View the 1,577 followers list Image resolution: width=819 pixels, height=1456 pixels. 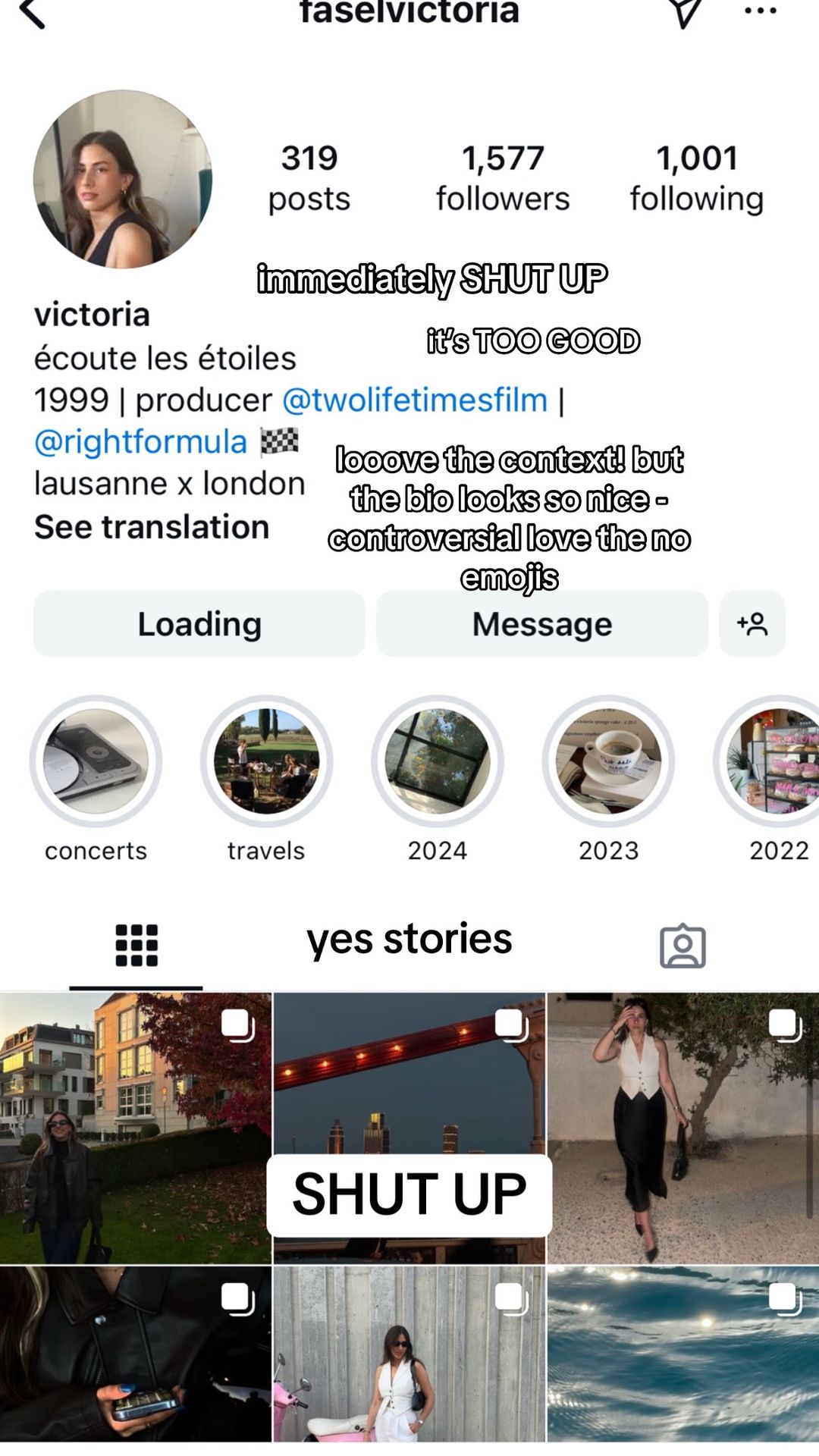click(503, 178)
